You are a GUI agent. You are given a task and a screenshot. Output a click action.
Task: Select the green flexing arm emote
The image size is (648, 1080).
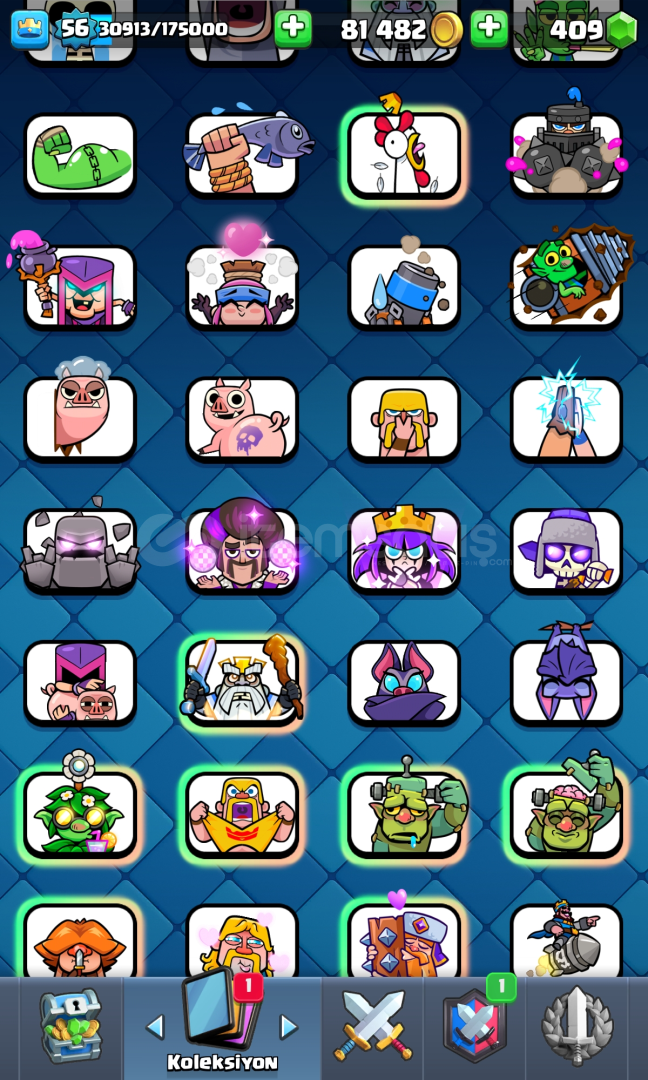[80, 155]
